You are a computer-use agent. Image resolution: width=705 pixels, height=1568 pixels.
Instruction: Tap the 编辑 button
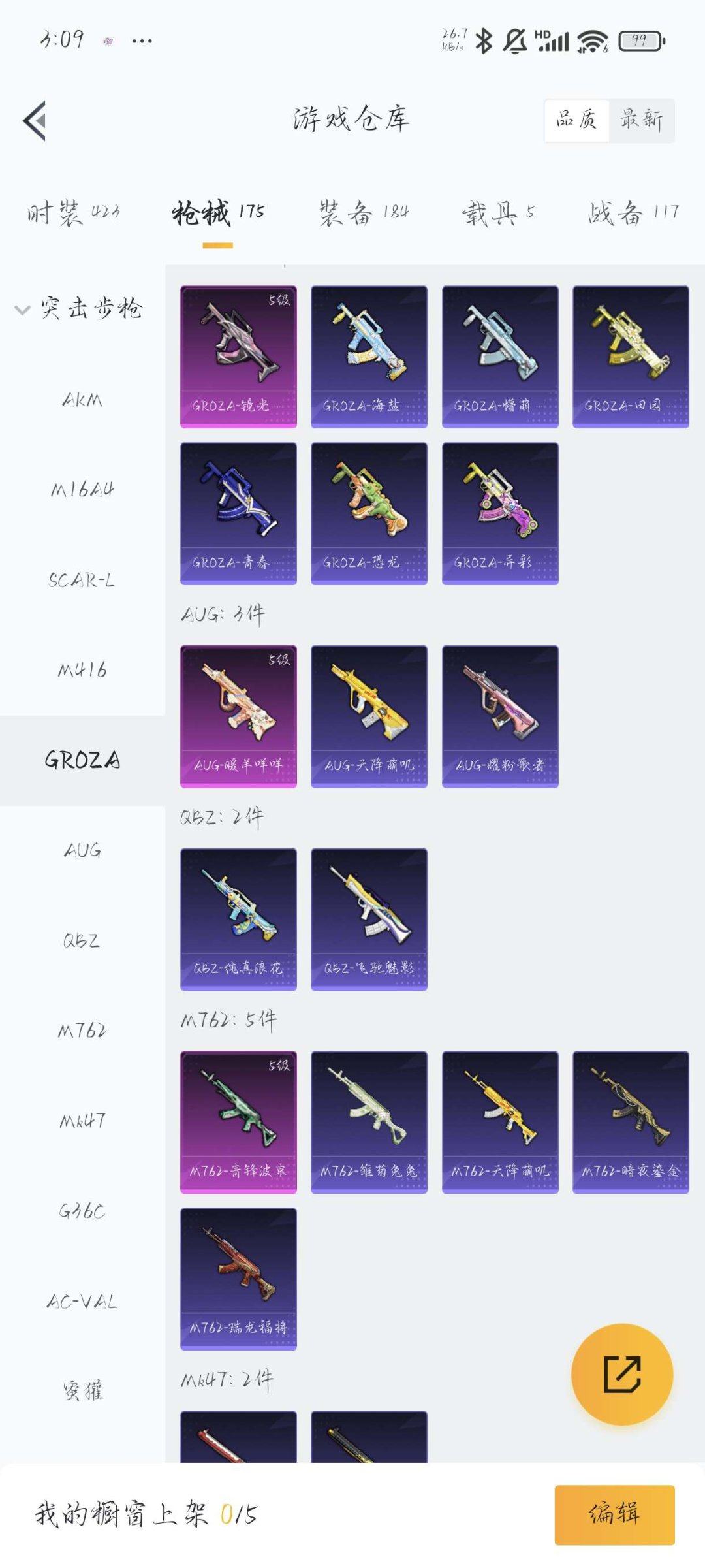coord(614,1514)
